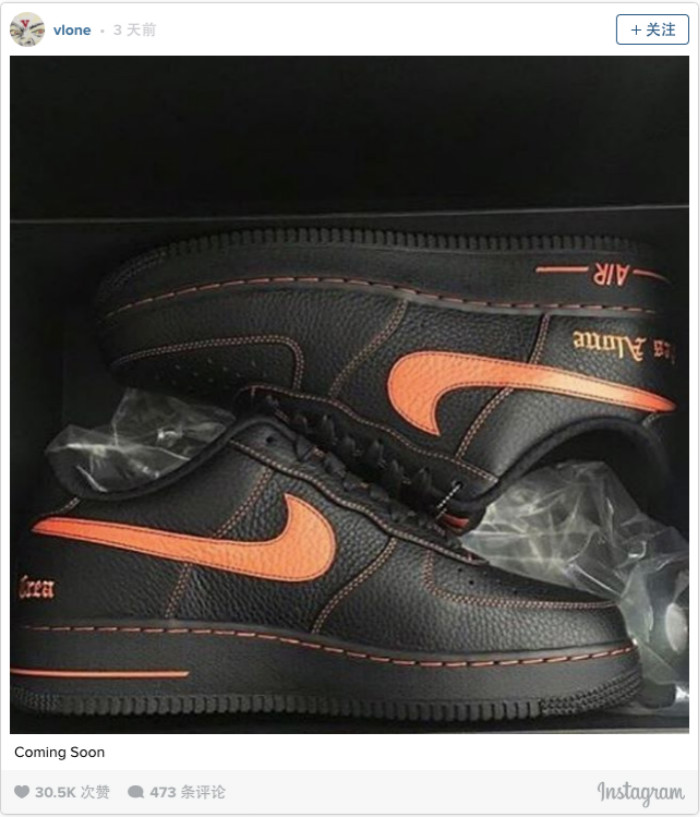
Task: Like the post via heart icon
Action: (x=22, y=792)
